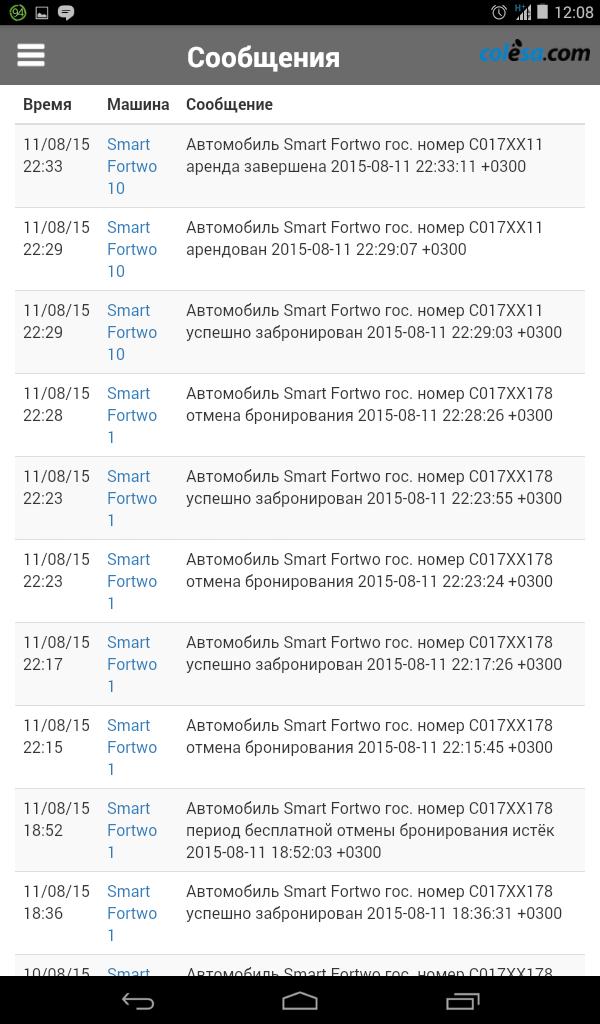Open Smart Fortwo 1 link in 18:36 row
The height and width of the screenshot is (1024, 600).
(x=131, y=913)
